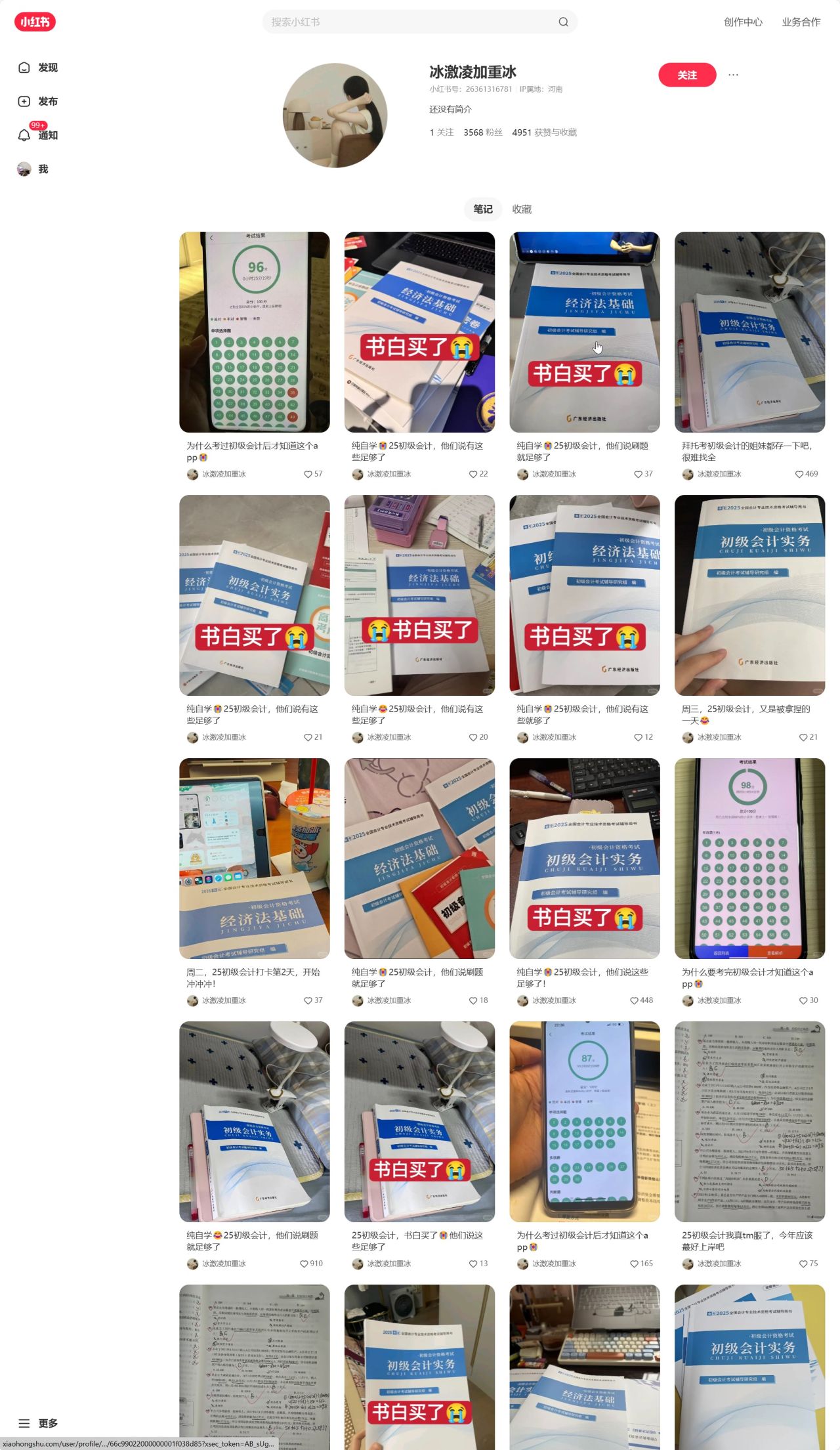Tap the search magnifier icon
The width and height of the screenshot is (840, 1450).
tap(563, 22)
